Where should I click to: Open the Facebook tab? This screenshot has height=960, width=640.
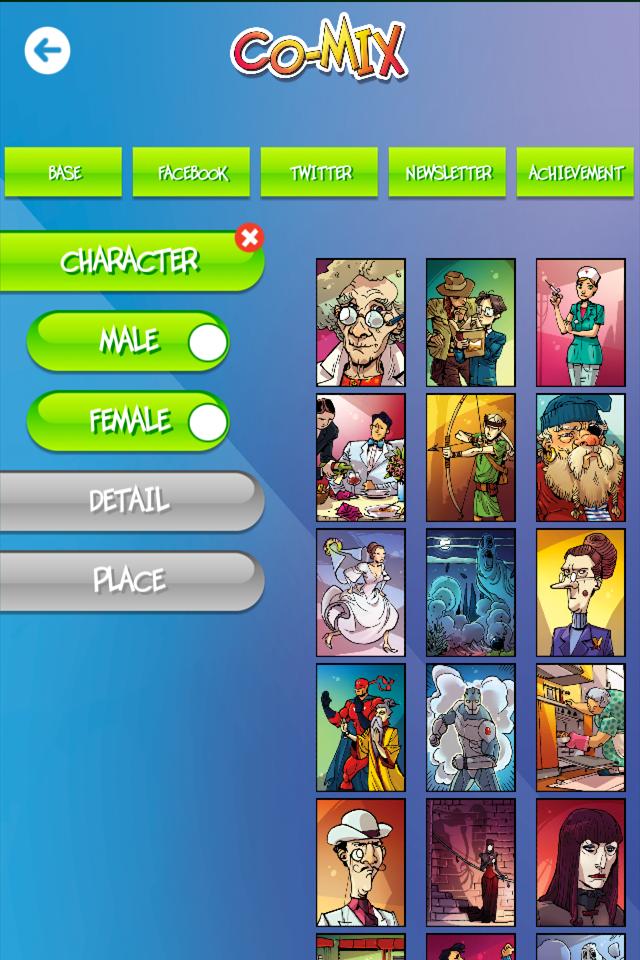click(192, 173)
